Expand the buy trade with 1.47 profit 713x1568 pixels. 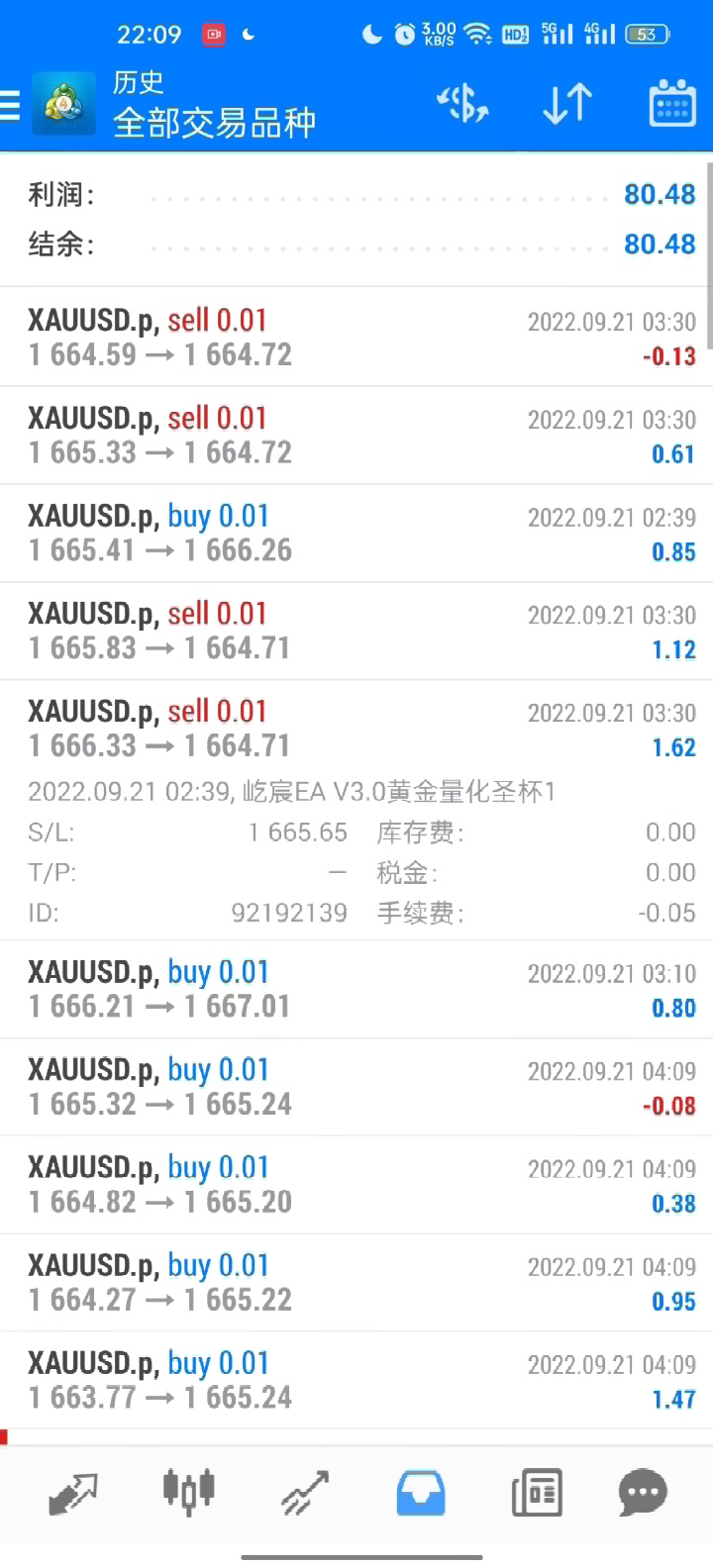click(356, 1382)
